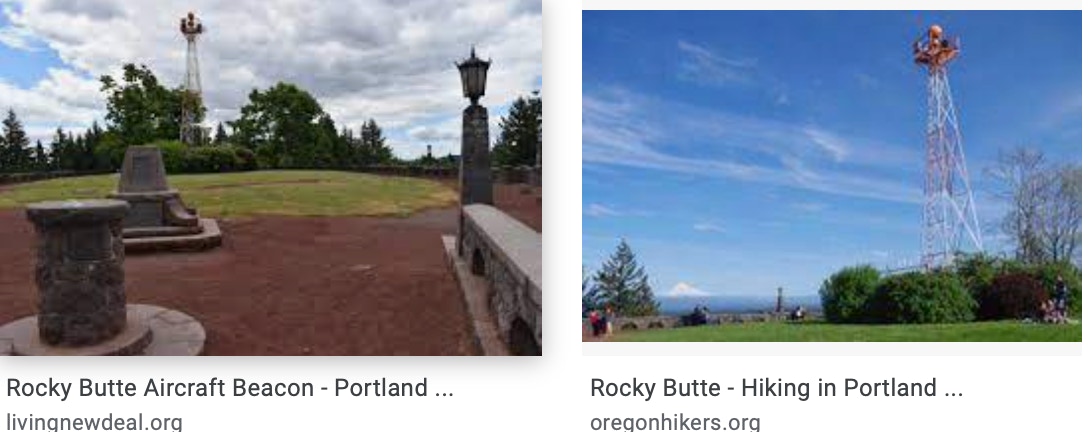Open the Rocky Butte Aircraft Beacon - Portland title link
1088x432 pixels.
click(230, 388)
